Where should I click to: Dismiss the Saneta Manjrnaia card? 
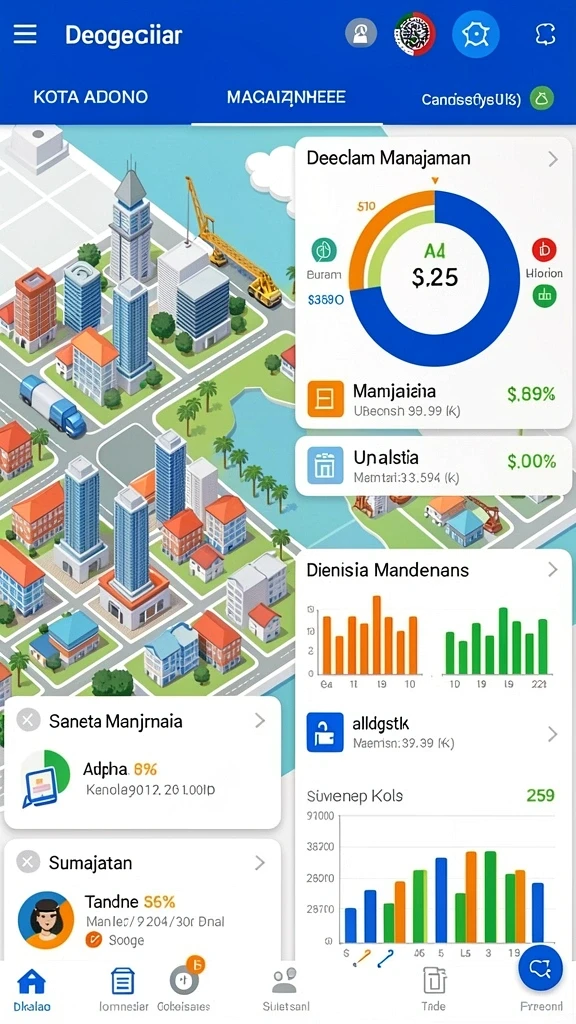pyautogui.click(x=28, y=721)
